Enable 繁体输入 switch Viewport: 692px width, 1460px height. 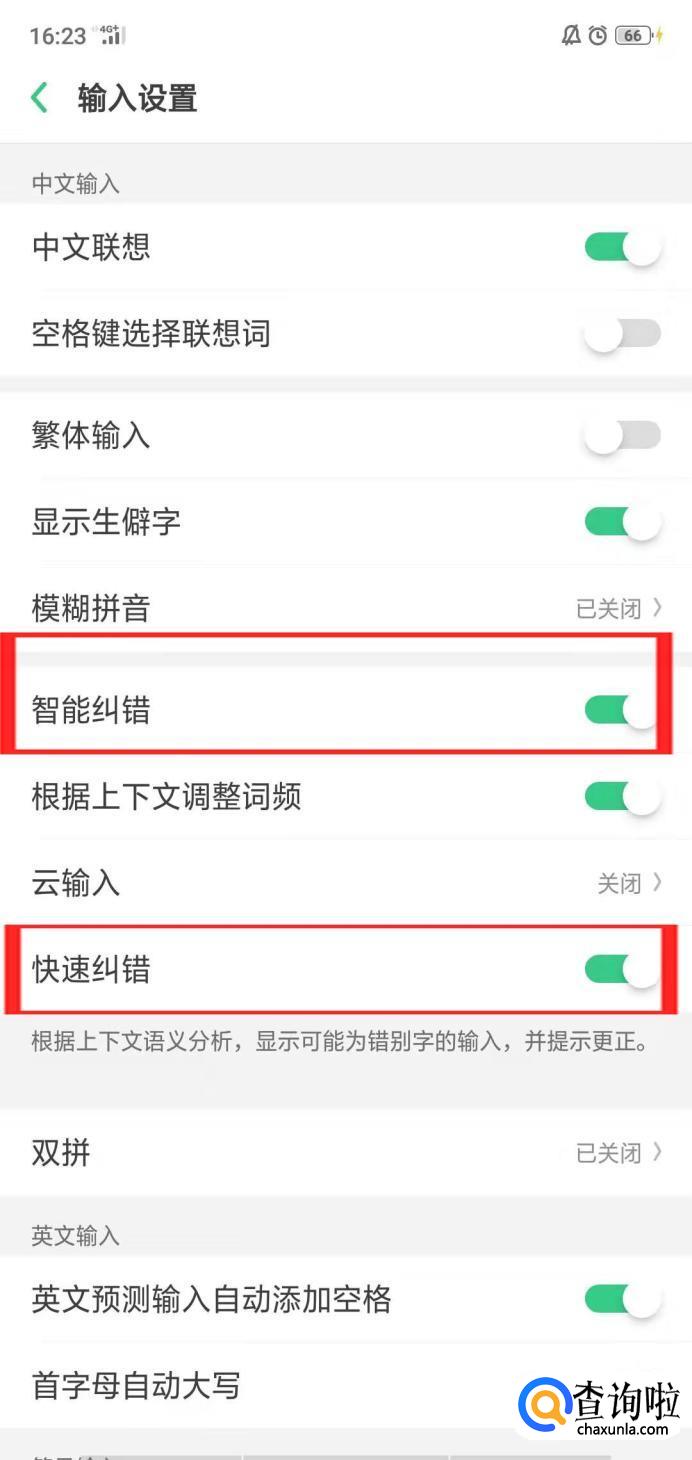622,436
